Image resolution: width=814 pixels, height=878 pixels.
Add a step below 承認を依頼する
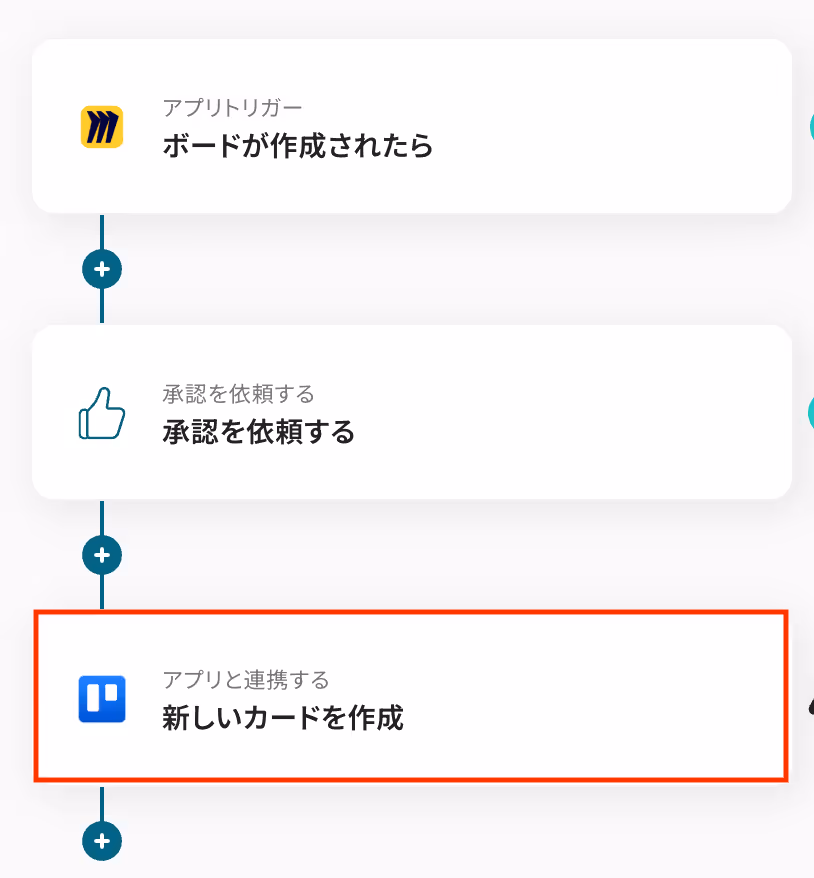click(102, 555)
